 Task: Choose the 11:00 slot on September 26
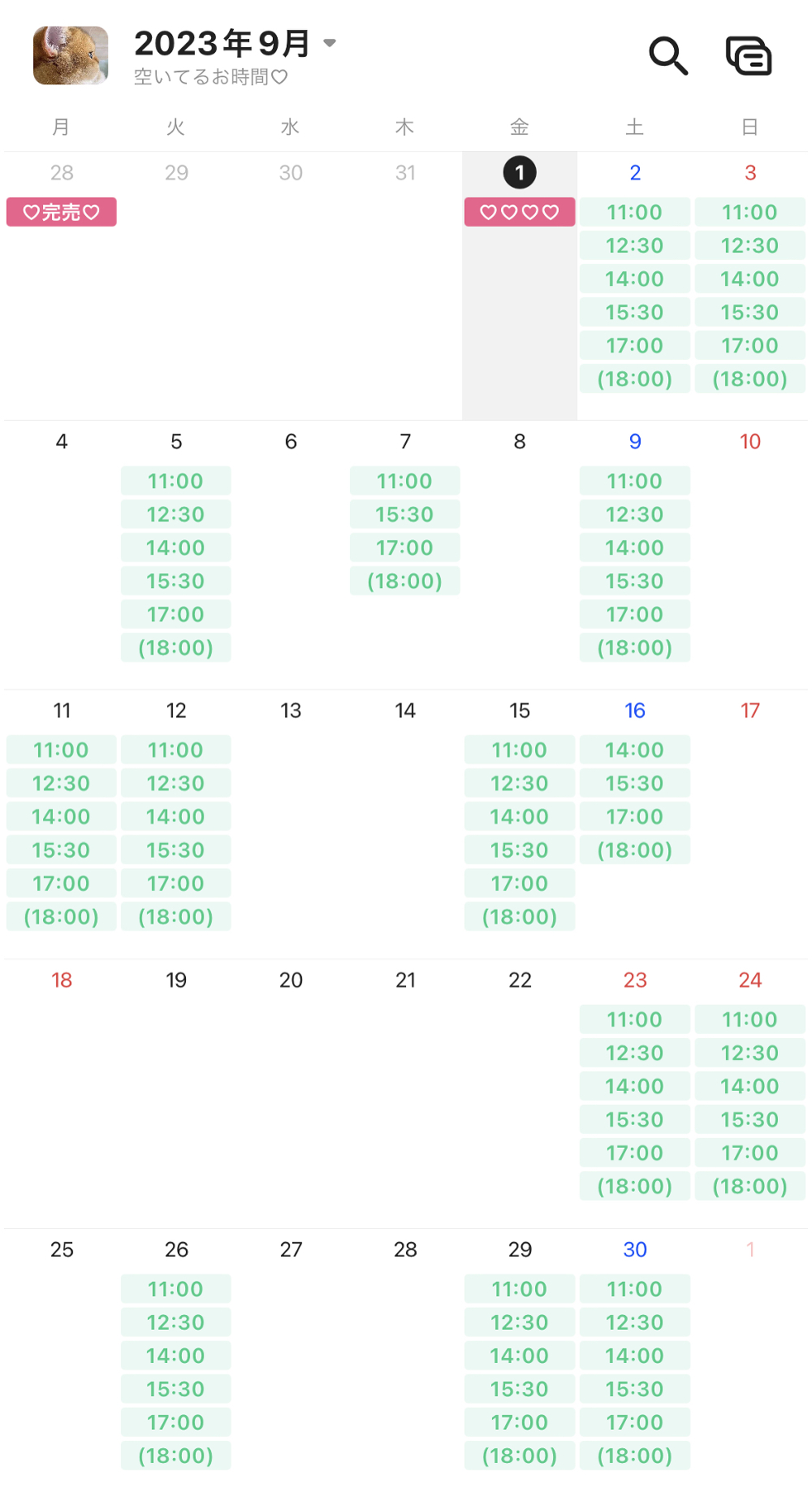pyautogui.click(x=176, y=1289)
